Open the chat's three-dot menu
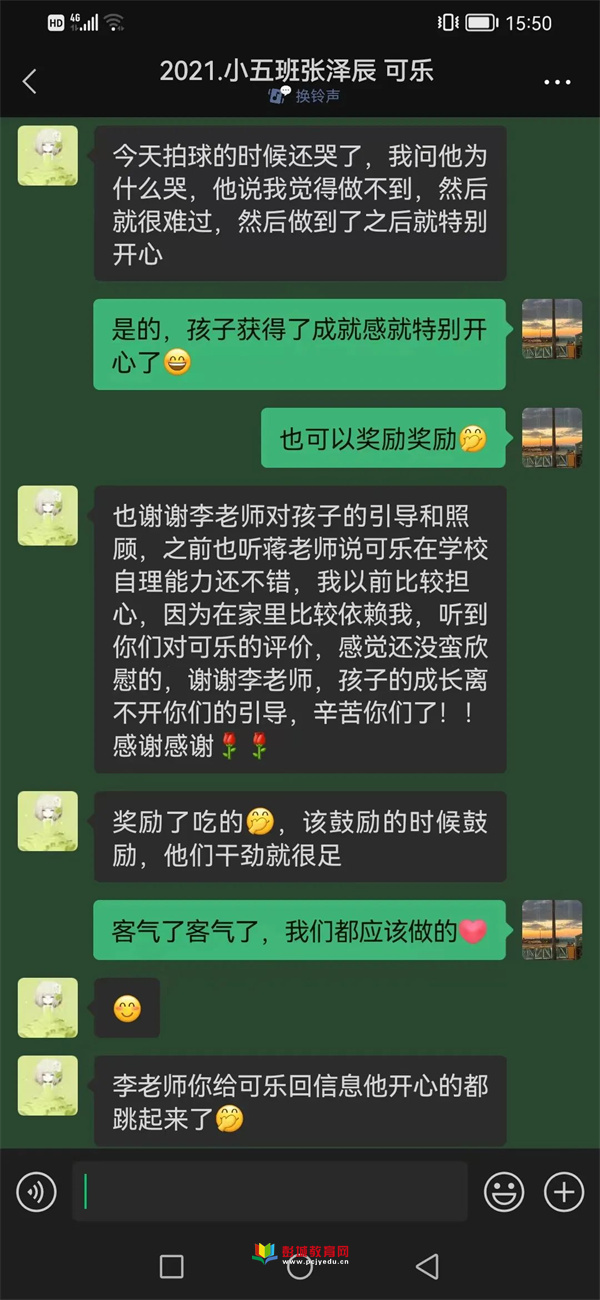This screenshot has width=600, height=1300. click(557, 82)
